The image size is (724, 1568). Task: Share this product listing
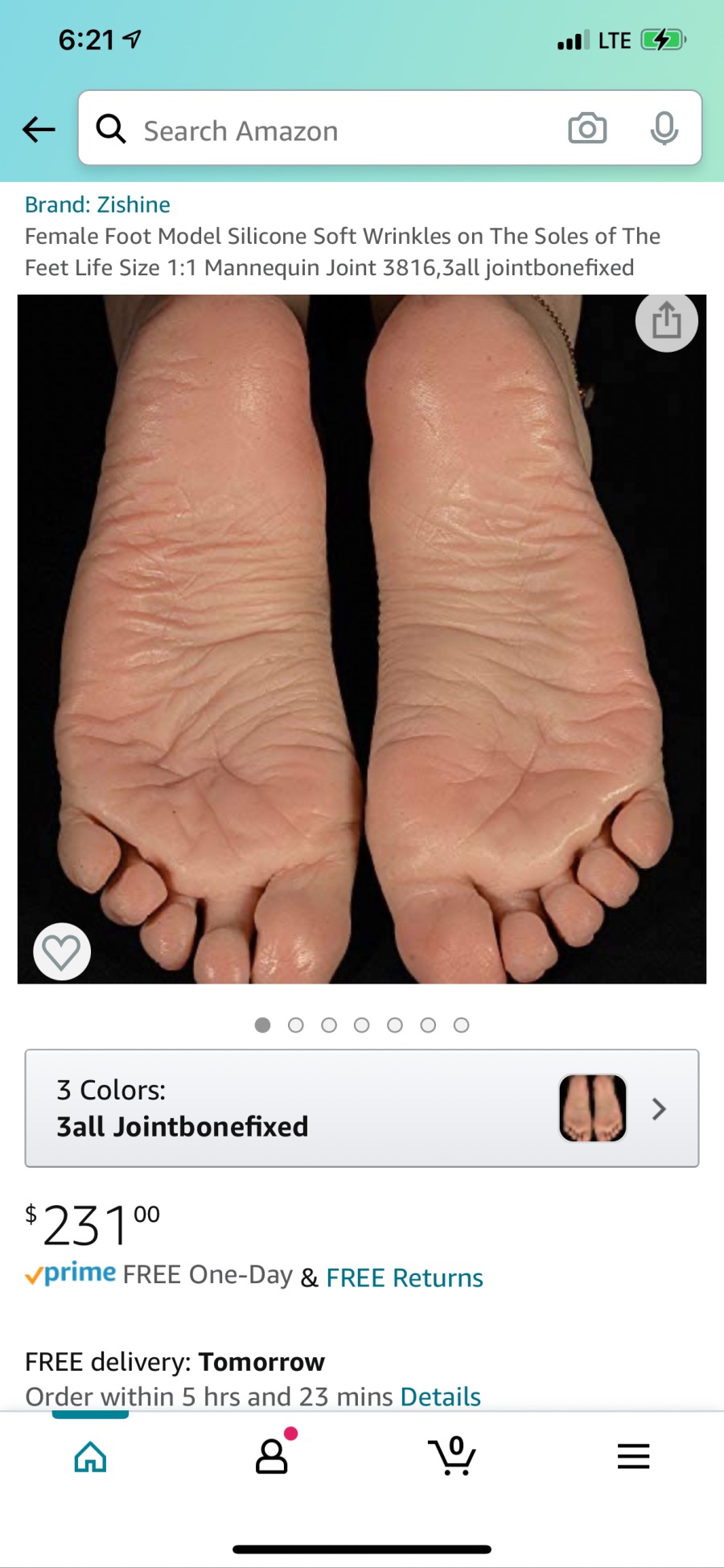click(x=666, y=322)
